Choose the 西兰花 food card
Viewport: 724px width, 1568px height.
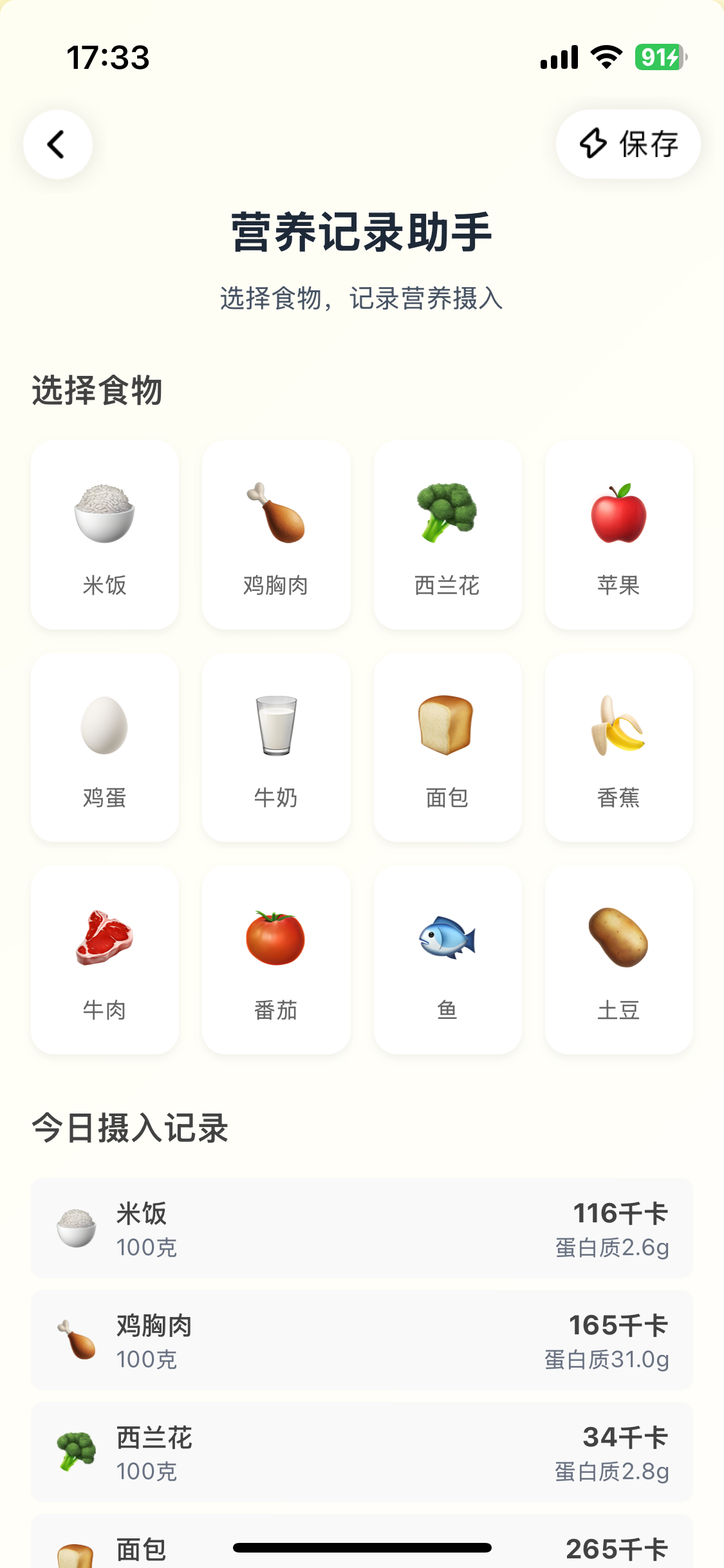[447, 535]
